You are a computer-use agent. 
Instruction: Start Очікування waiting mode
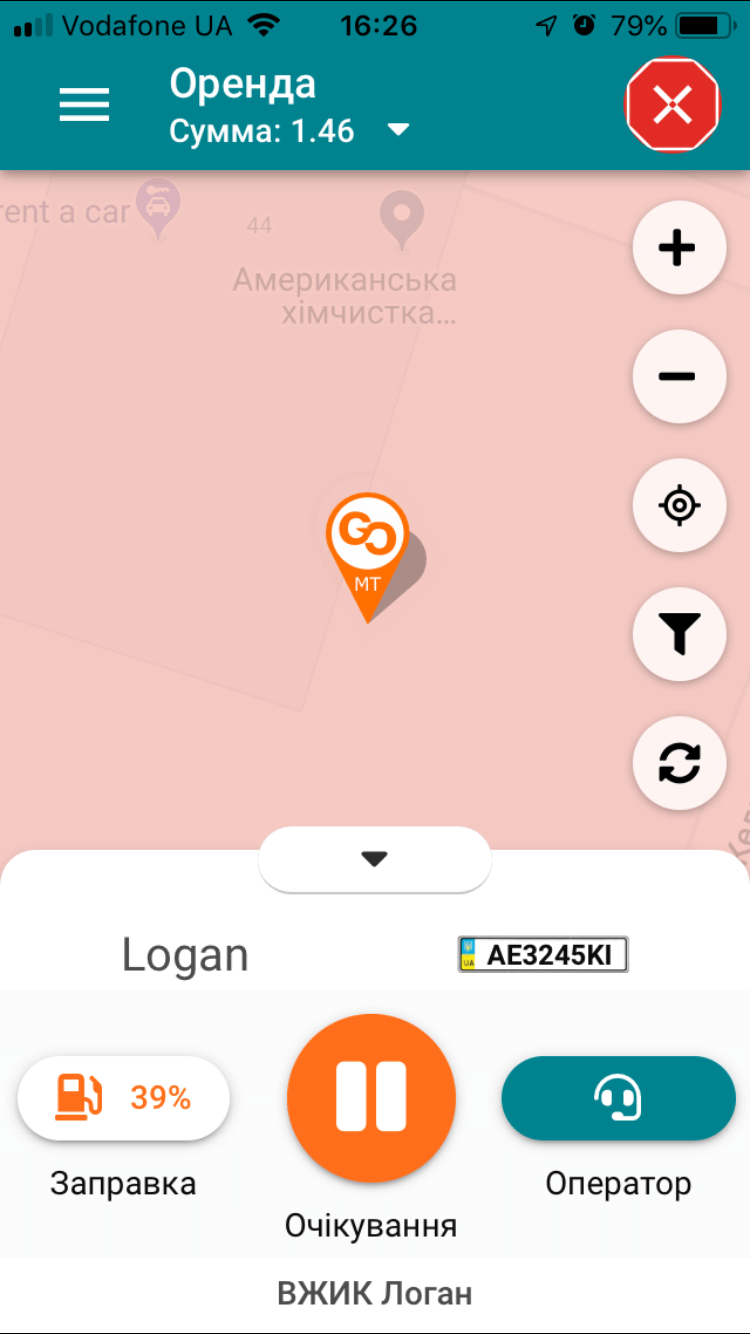pos(371,1097)
